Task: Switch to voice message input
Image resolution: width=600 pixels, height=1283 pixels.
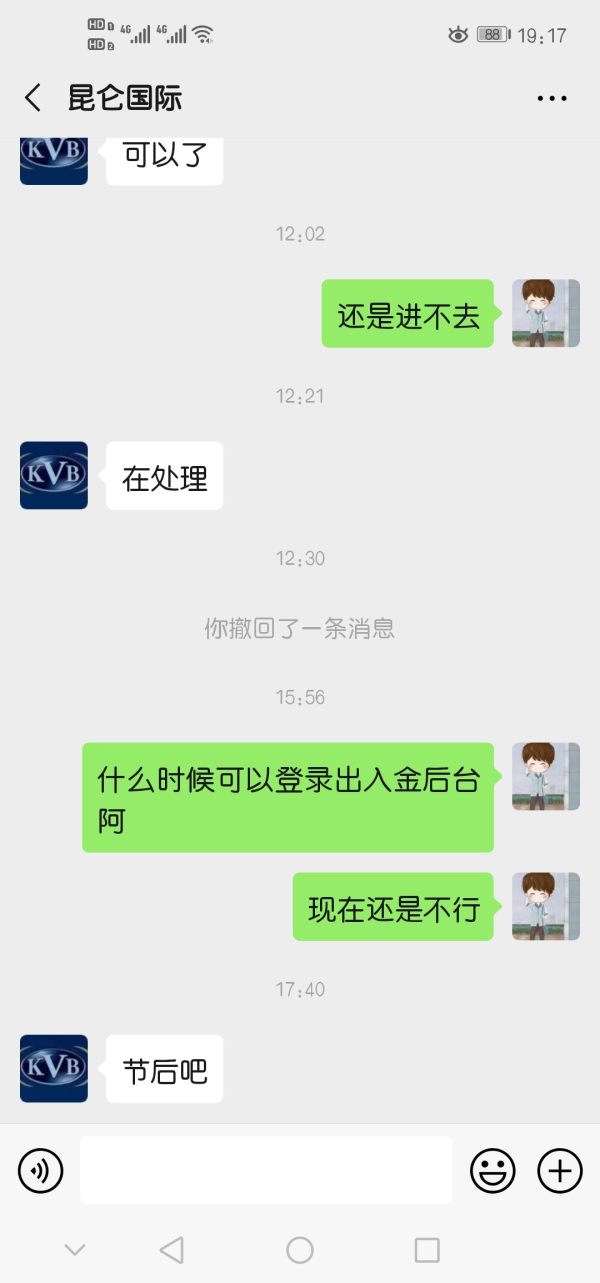Action: [41, 1170]
